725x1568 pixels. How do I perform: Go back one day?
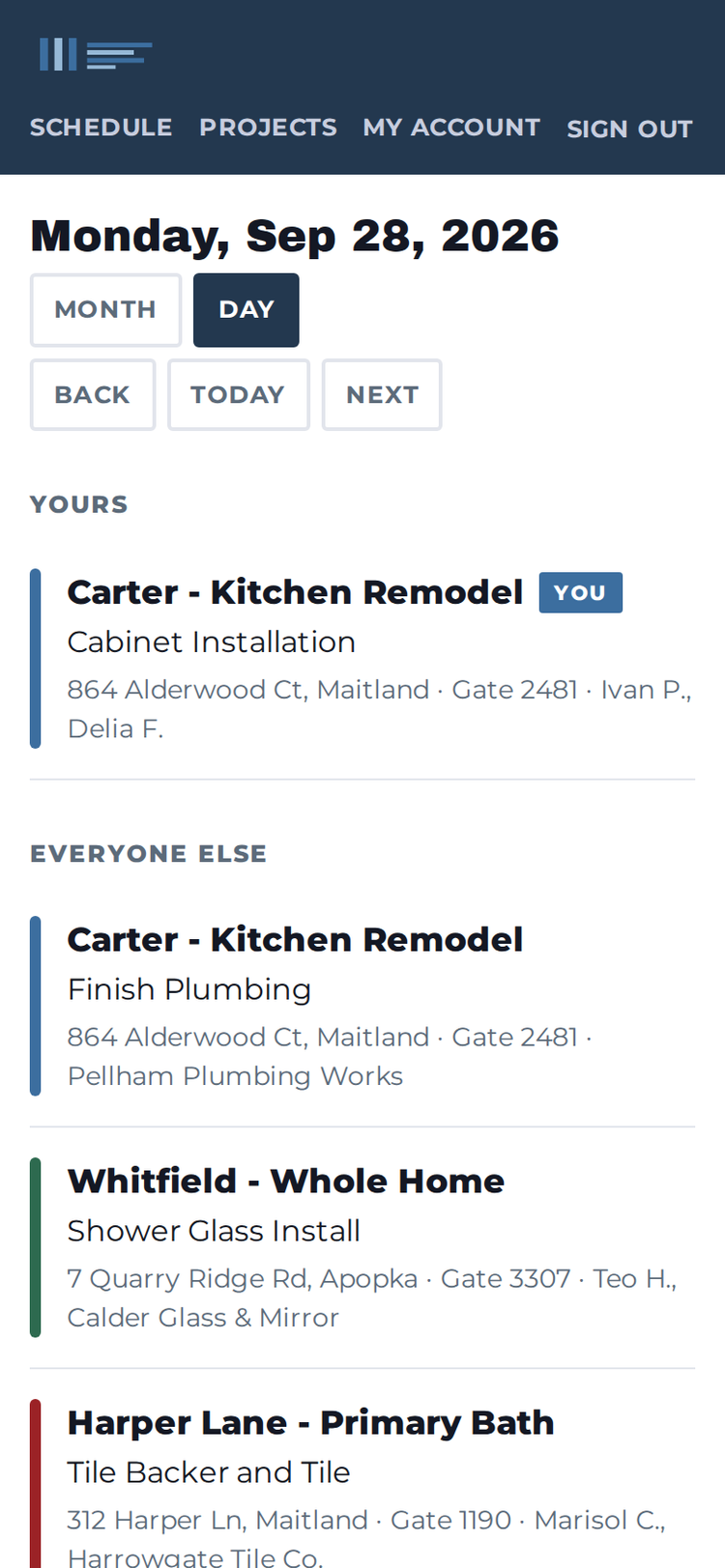coord(93,395)
